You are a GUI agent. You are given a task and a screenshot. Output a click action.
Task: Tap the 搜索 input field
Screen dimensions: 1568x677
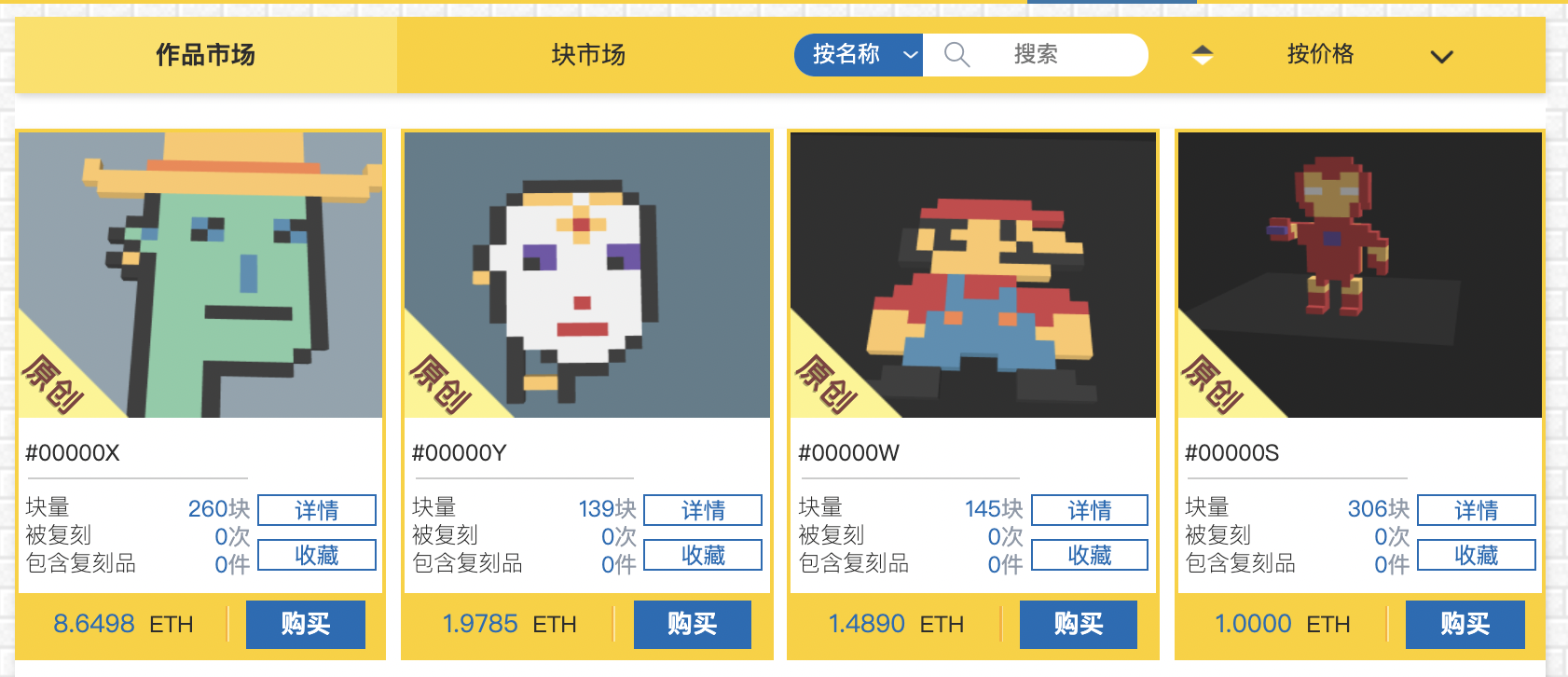point(1044,55)
